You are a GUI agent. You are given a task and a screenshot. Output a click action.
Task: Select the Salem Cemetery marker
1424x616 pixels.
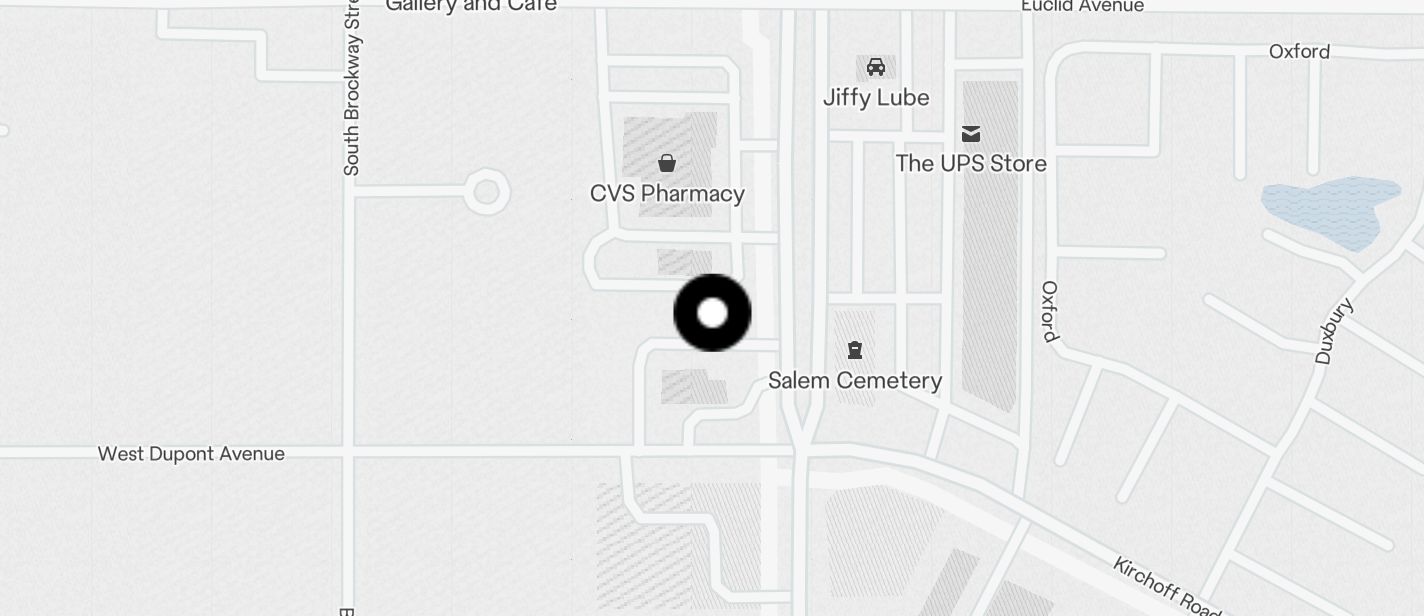coord(855,350)
